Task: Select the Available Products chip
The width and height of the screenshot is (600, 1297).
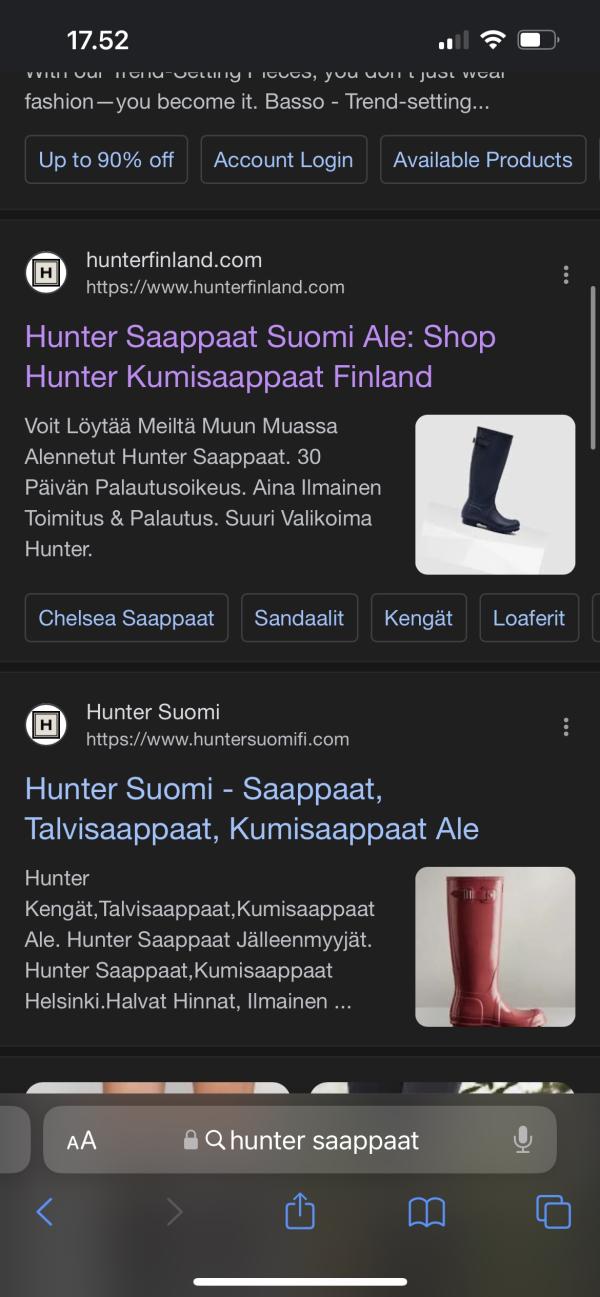Action: point(482,160)
